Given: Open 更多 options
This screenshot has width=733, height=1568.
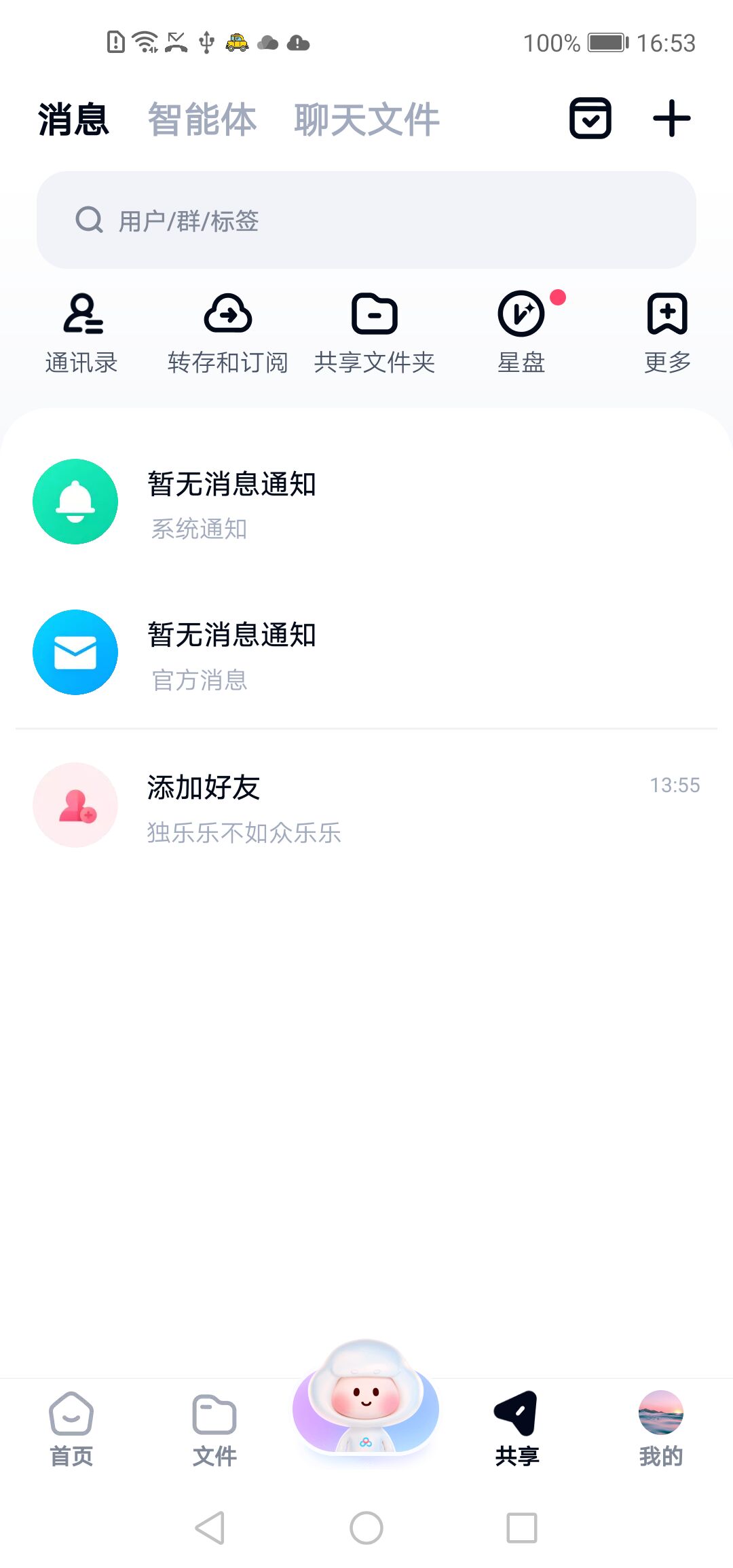Looking at the screenshot, I should (667, 333).
